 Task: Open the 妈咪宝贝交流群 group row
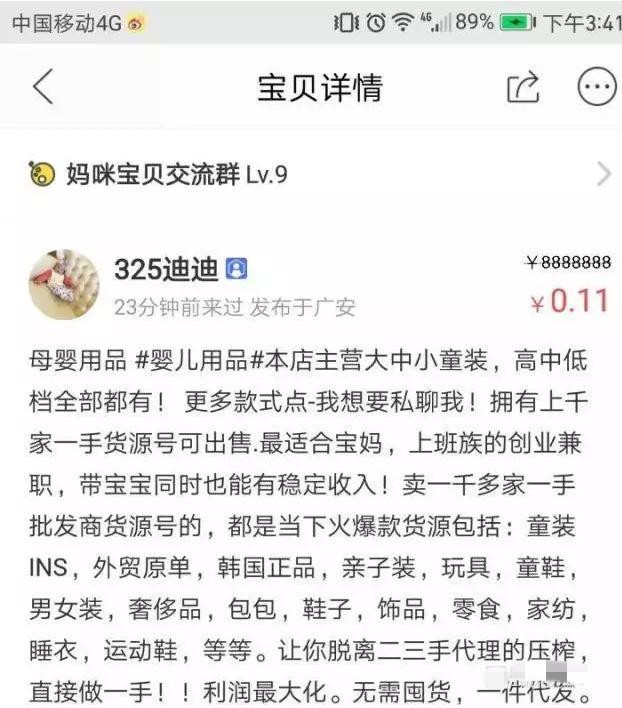[x=310, y=174]
